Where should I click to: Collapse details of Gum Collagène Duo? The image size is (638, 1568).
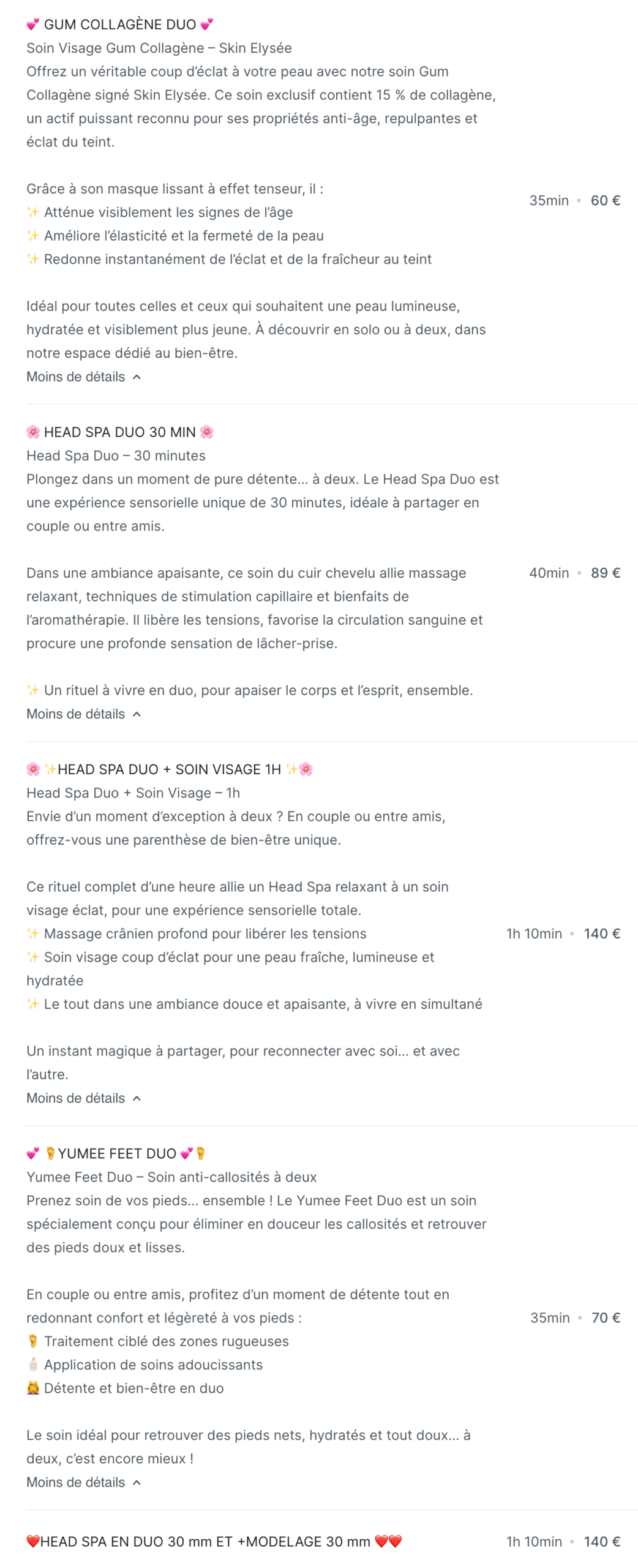coord(83,377)
